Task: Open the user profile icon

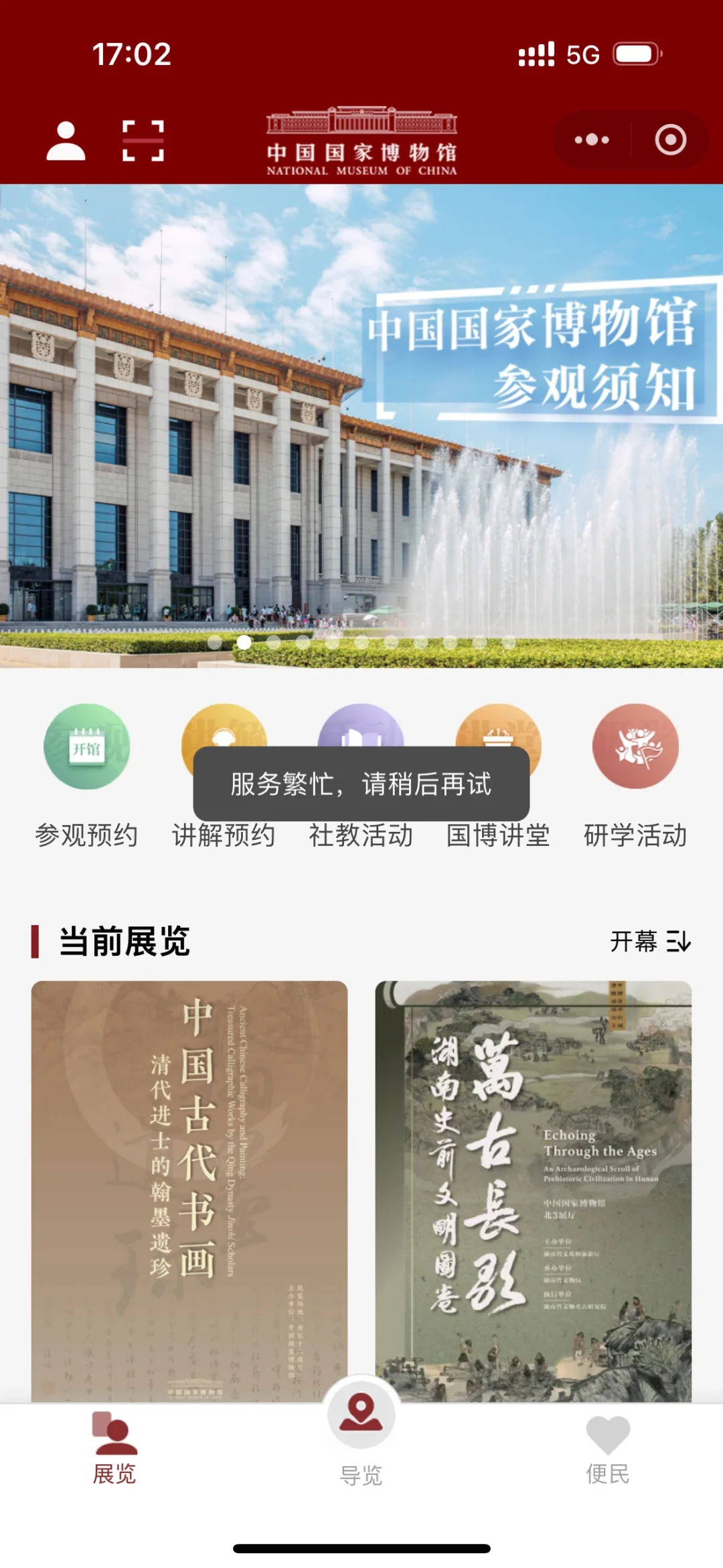Action: click(x=66, y=141)
